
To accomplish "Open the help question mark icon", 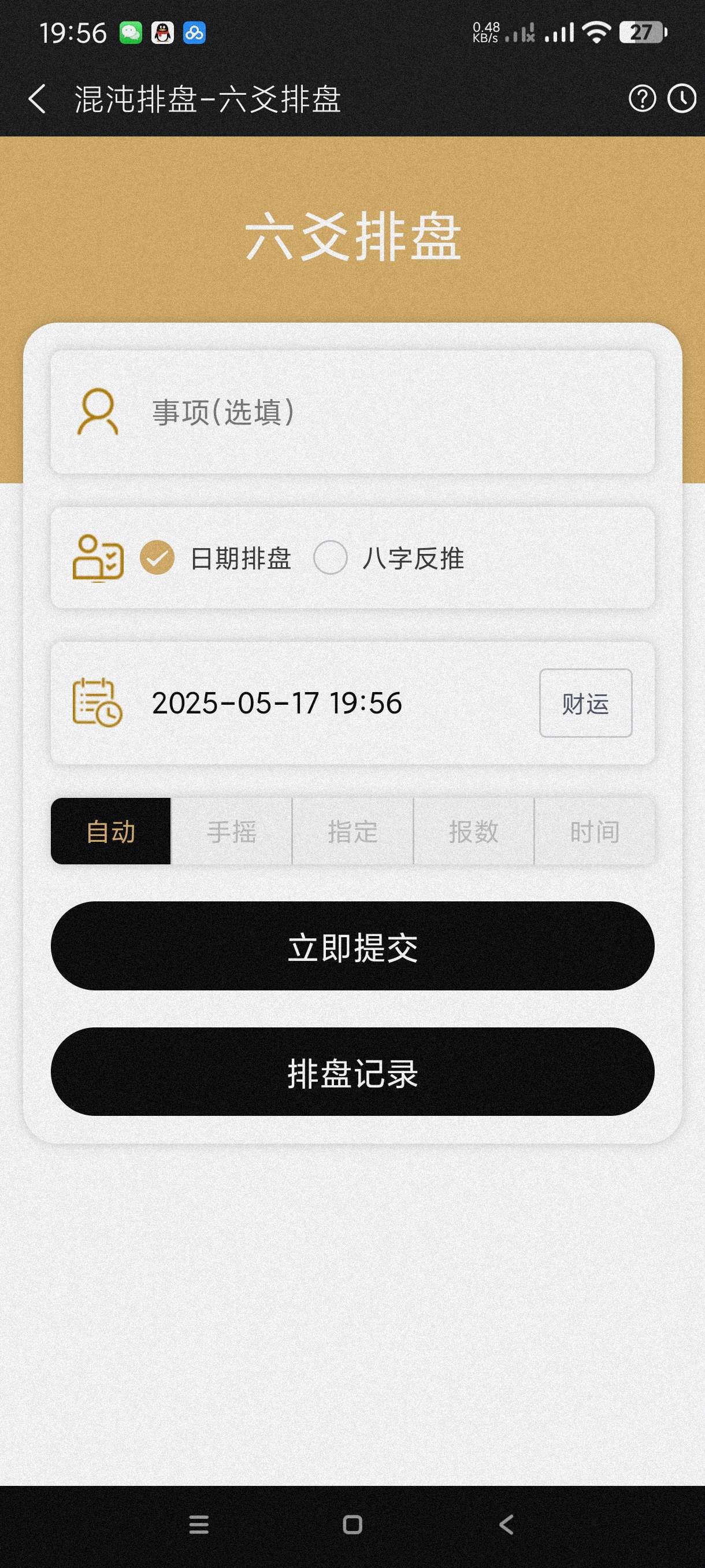I will coord(643,99).
